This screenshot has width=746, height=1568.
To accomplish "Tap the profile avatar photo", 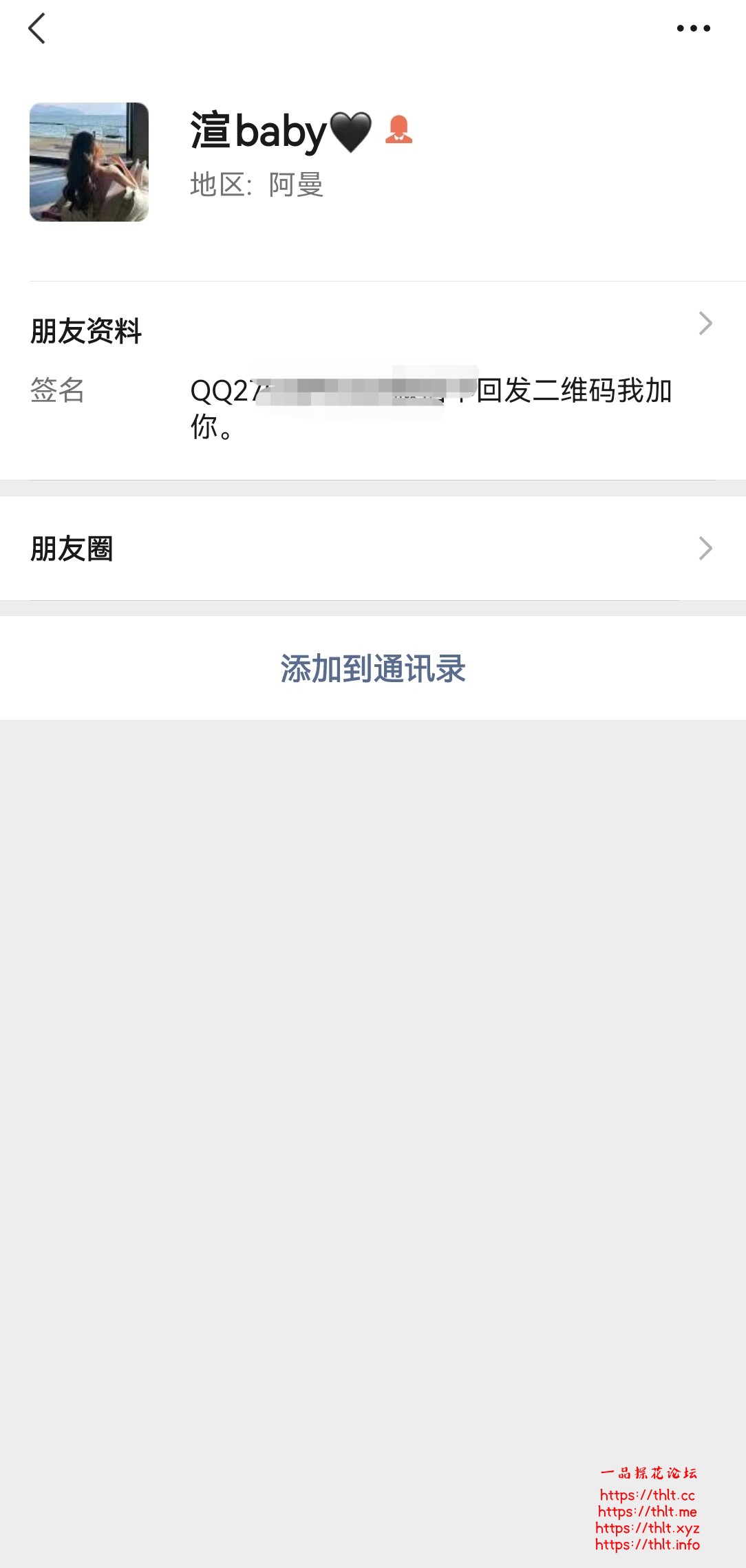I will [89, 163].
